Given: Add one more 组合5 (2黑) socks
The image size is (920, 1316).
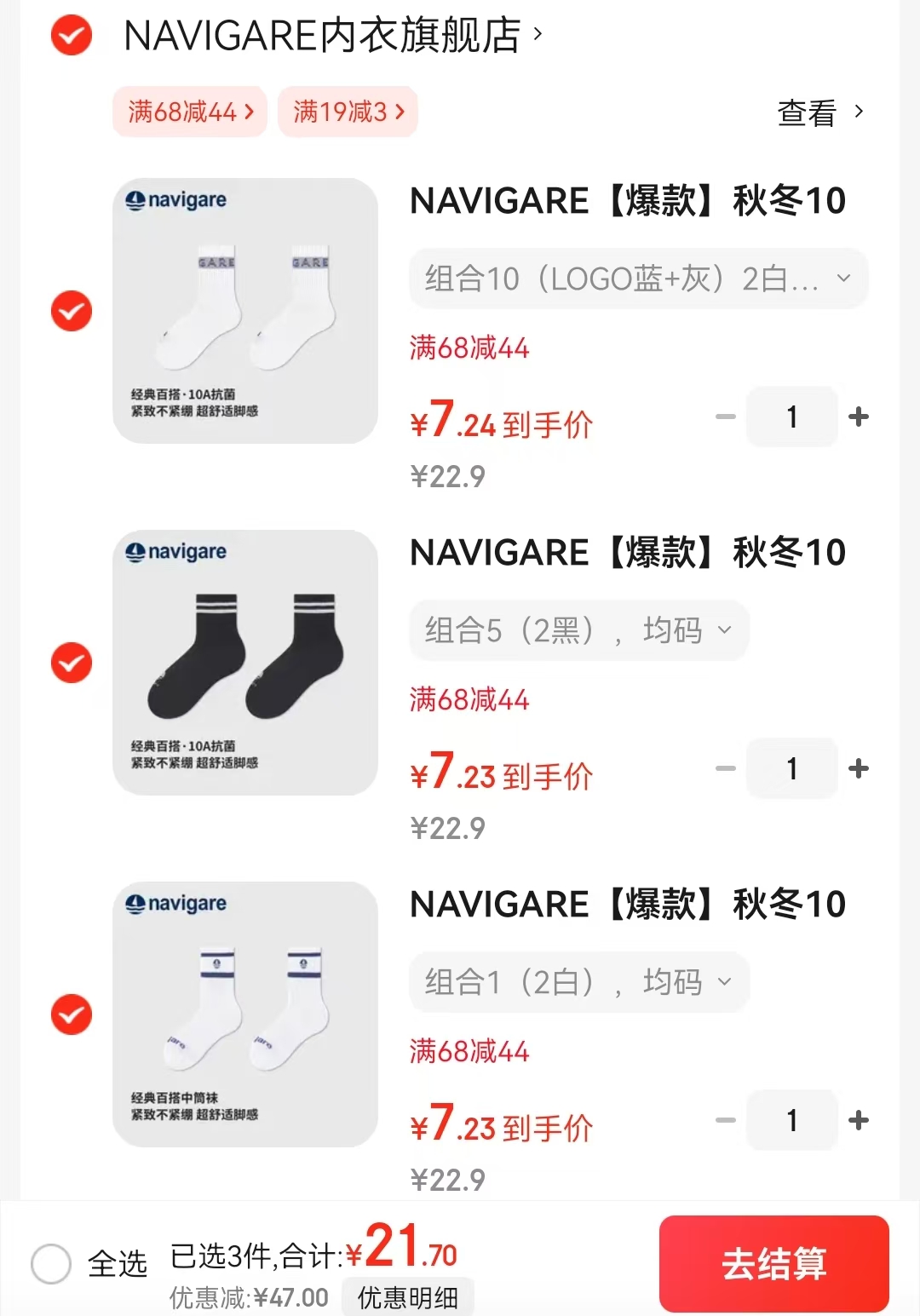Looking at the screenshot, I should (x=859, y=768).
